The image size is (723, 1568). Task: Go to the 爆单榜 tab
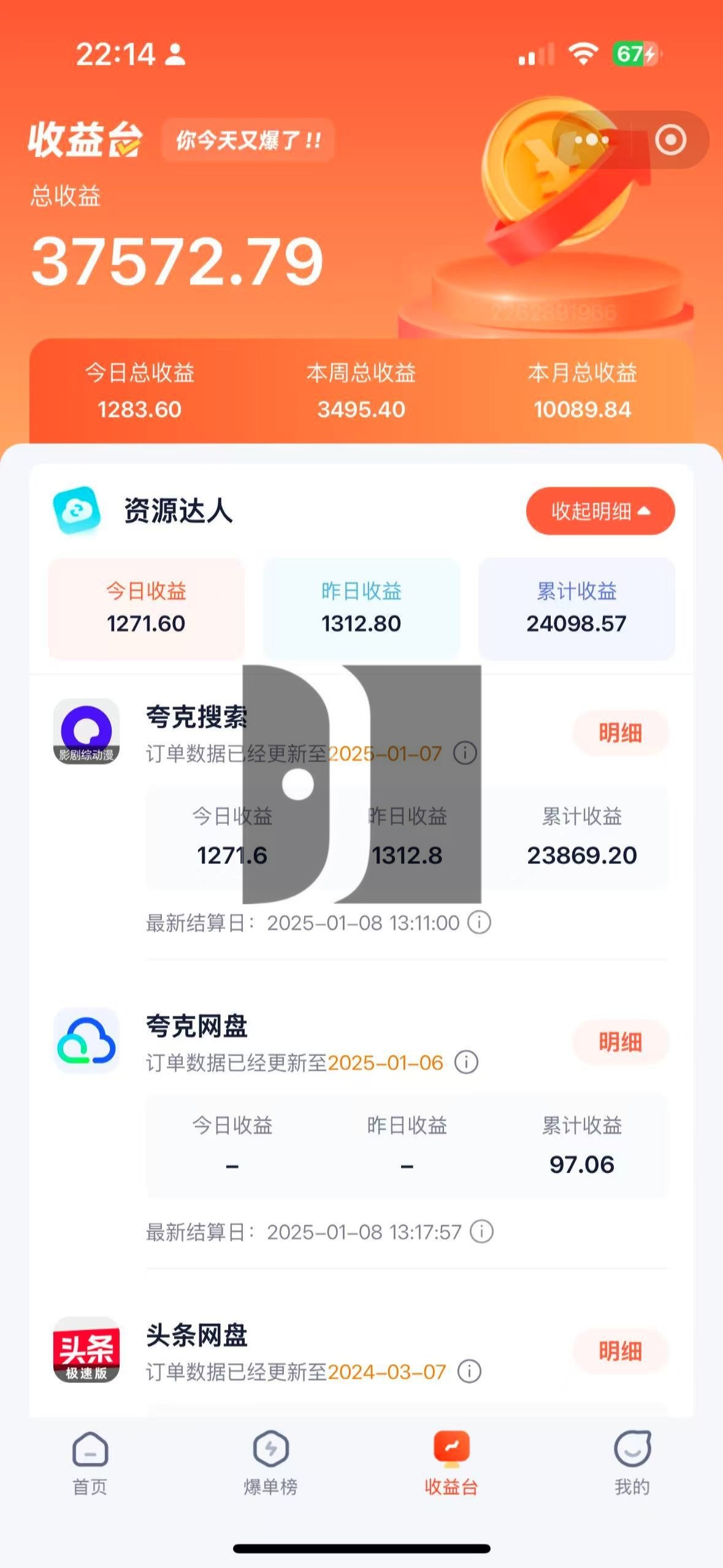click(x=270, y=1464)
